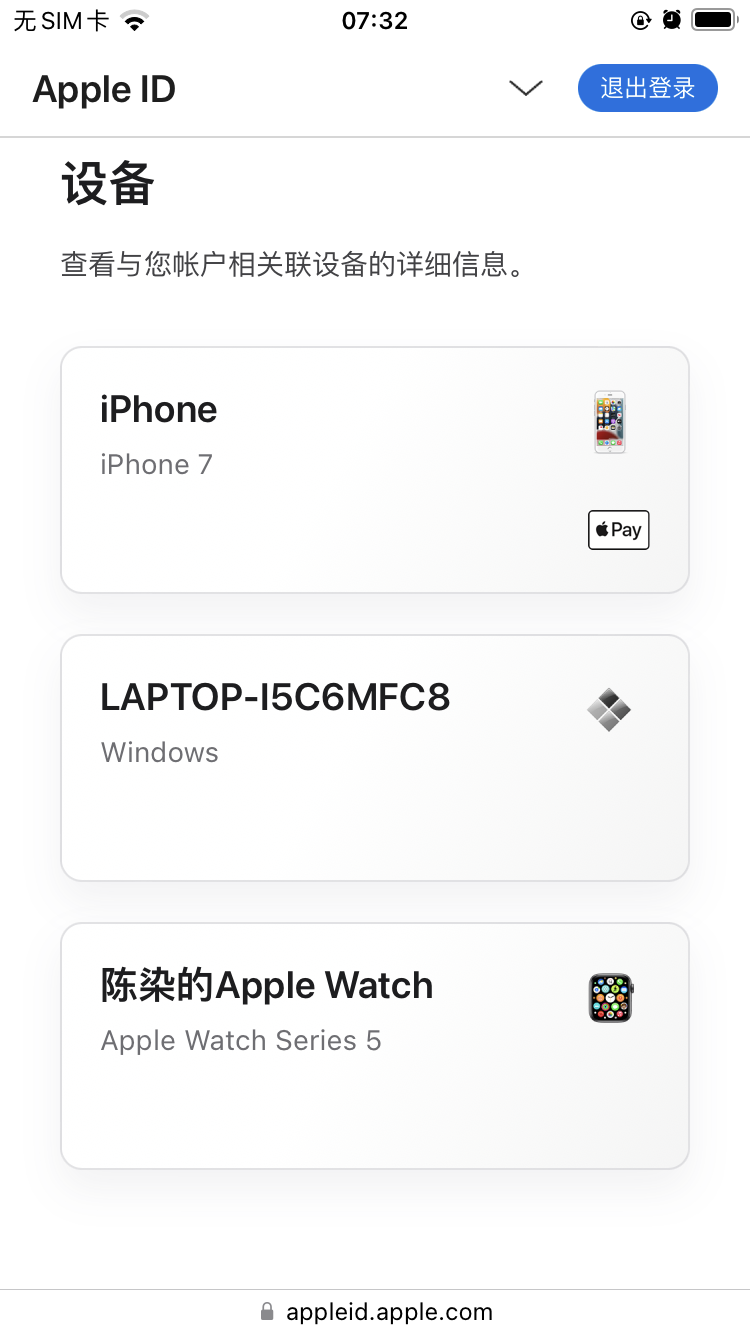Expand the Apple ID dropdown chevron
This screenshot has height=1334, width=750.
tap(525, 88)
